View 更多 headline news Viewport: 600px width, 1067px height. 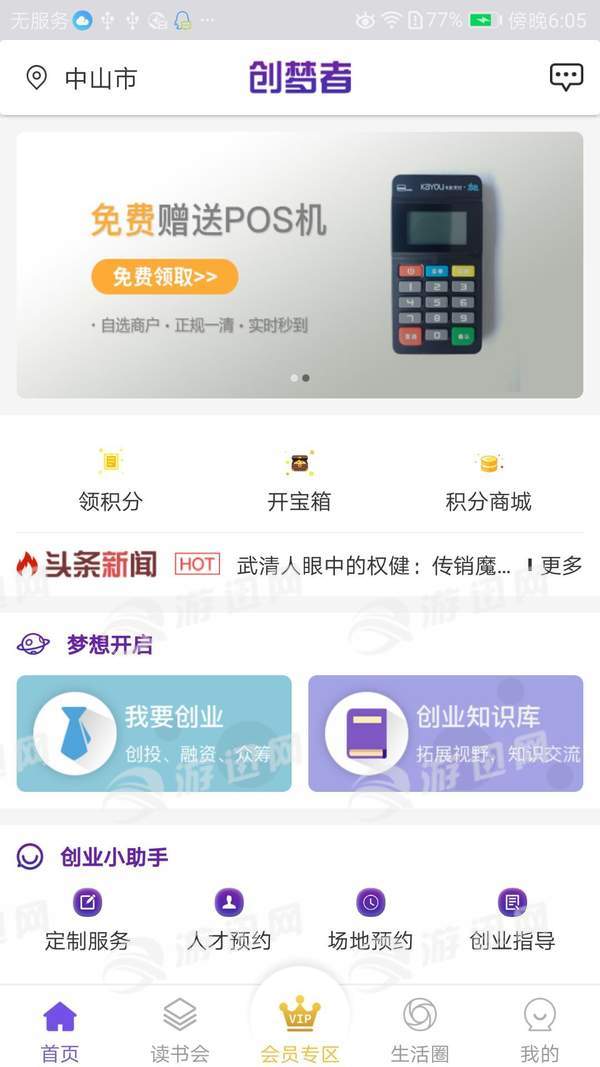click(x=558, y=565)
